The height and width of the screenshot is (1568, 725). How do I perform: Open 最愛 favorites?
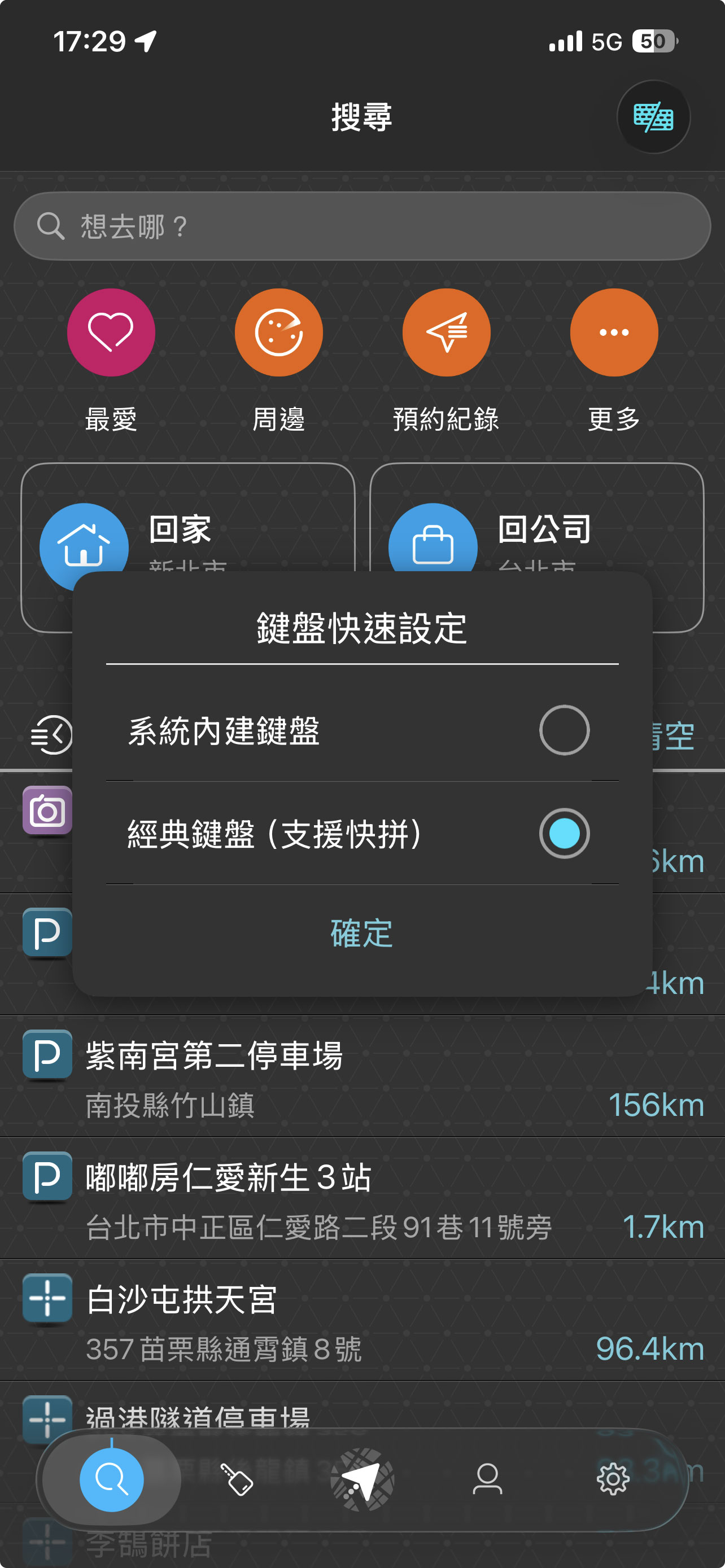[111, 333]
